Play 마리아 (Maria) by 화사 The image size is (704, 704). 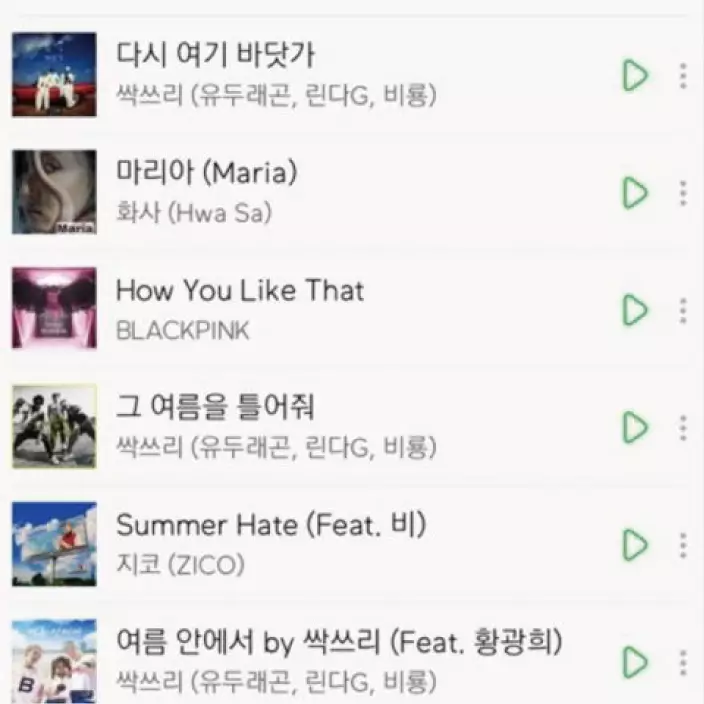pyautogui.click(x=634, y=192)
